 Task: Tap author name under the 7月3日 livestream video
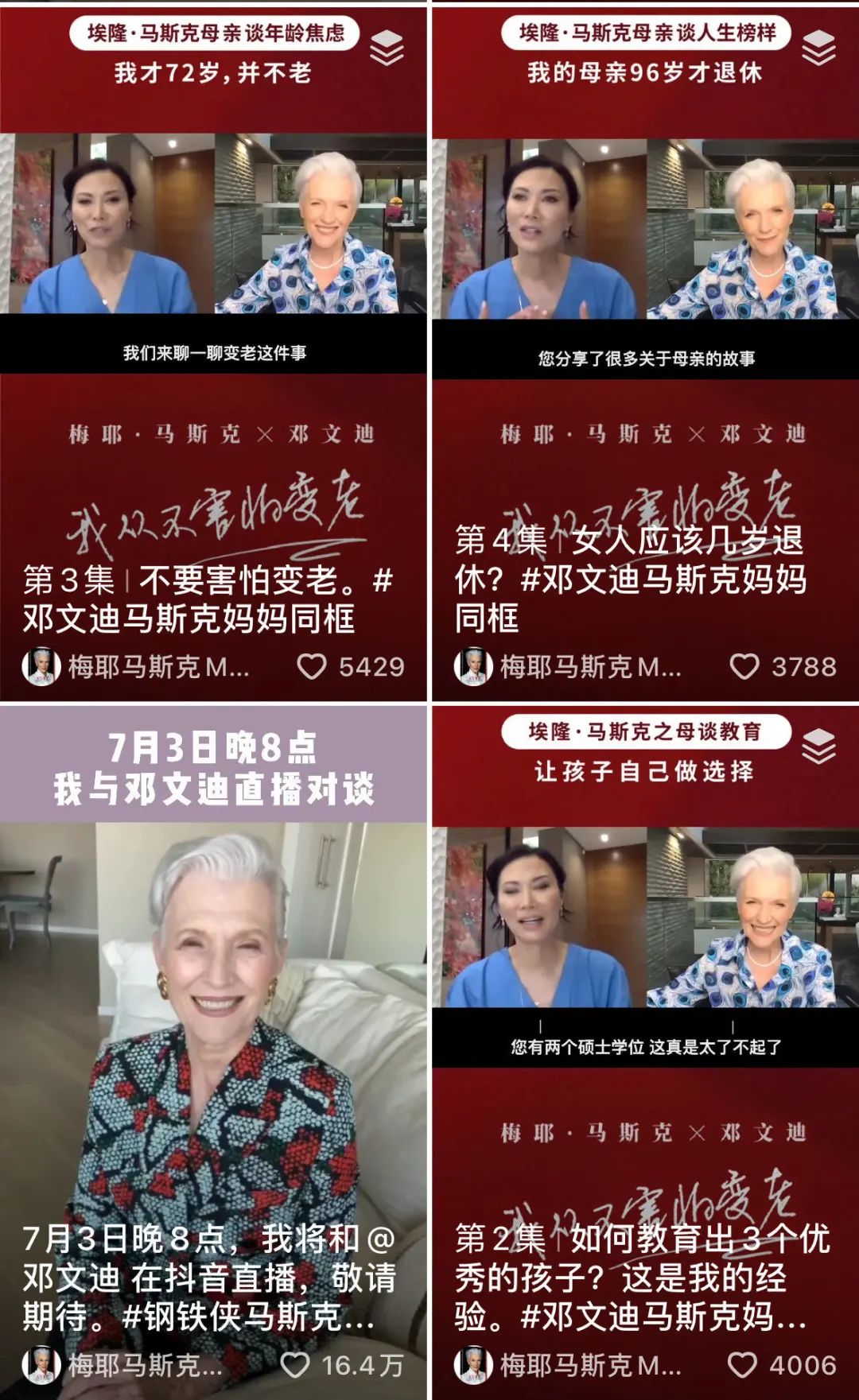[x=145, y=1365]
